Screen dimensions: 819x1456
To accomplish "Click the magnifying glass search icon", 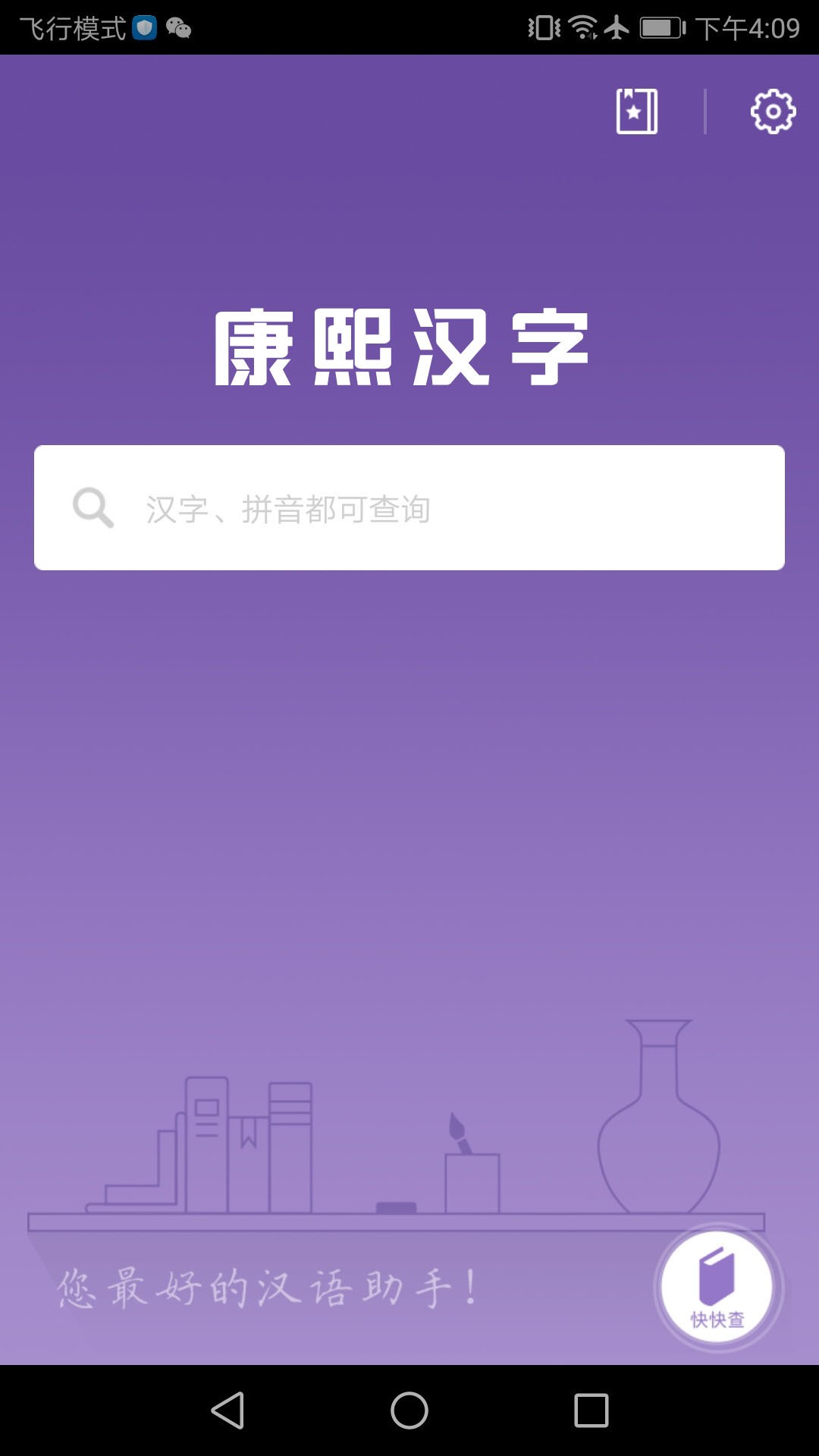I will [x=93, y=507].
